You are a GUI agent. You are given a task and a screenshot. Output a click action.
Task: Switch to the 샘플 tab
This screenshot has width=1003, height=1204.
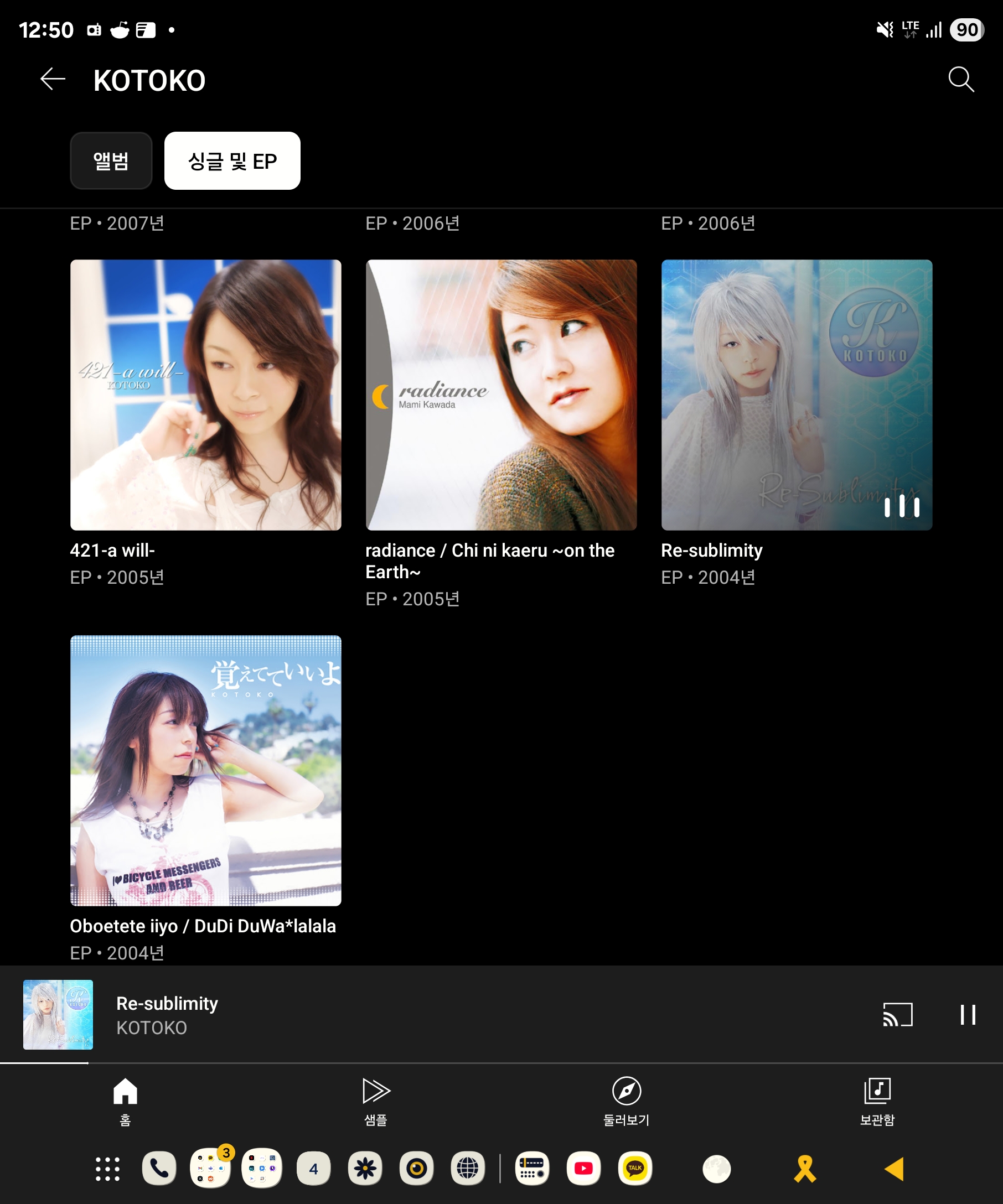[376, 1101]
